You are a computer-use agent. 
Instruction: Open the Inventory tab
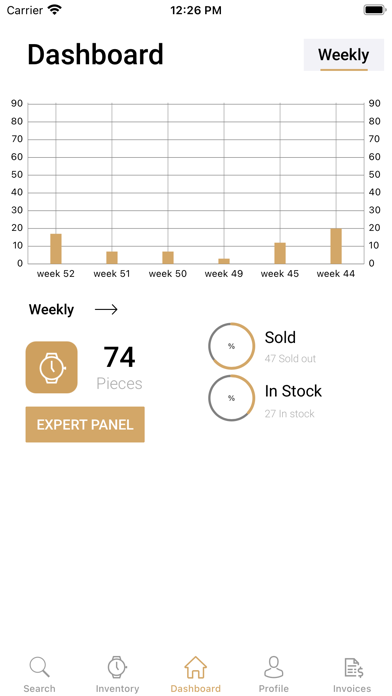pos(117,675)
